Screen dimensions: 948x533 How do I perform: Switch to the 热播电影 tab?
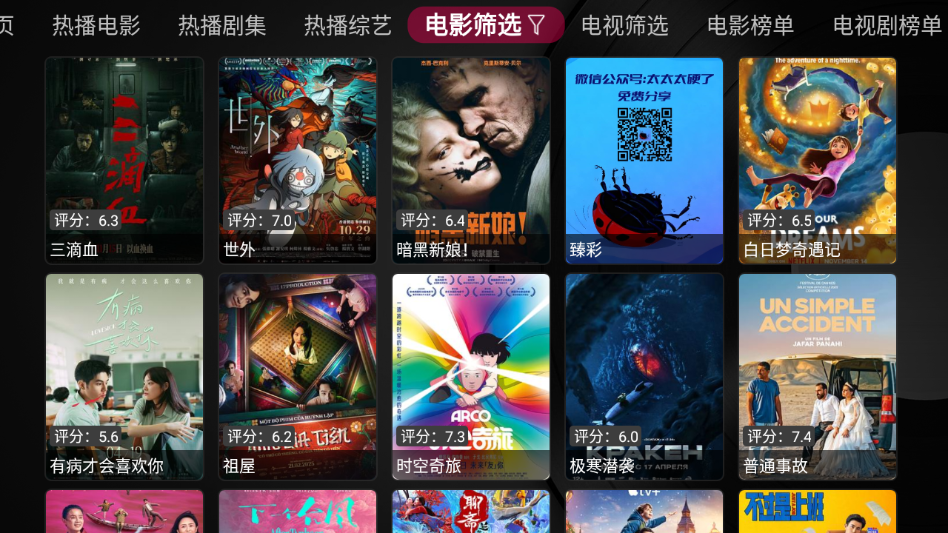(x=96, y=25)
